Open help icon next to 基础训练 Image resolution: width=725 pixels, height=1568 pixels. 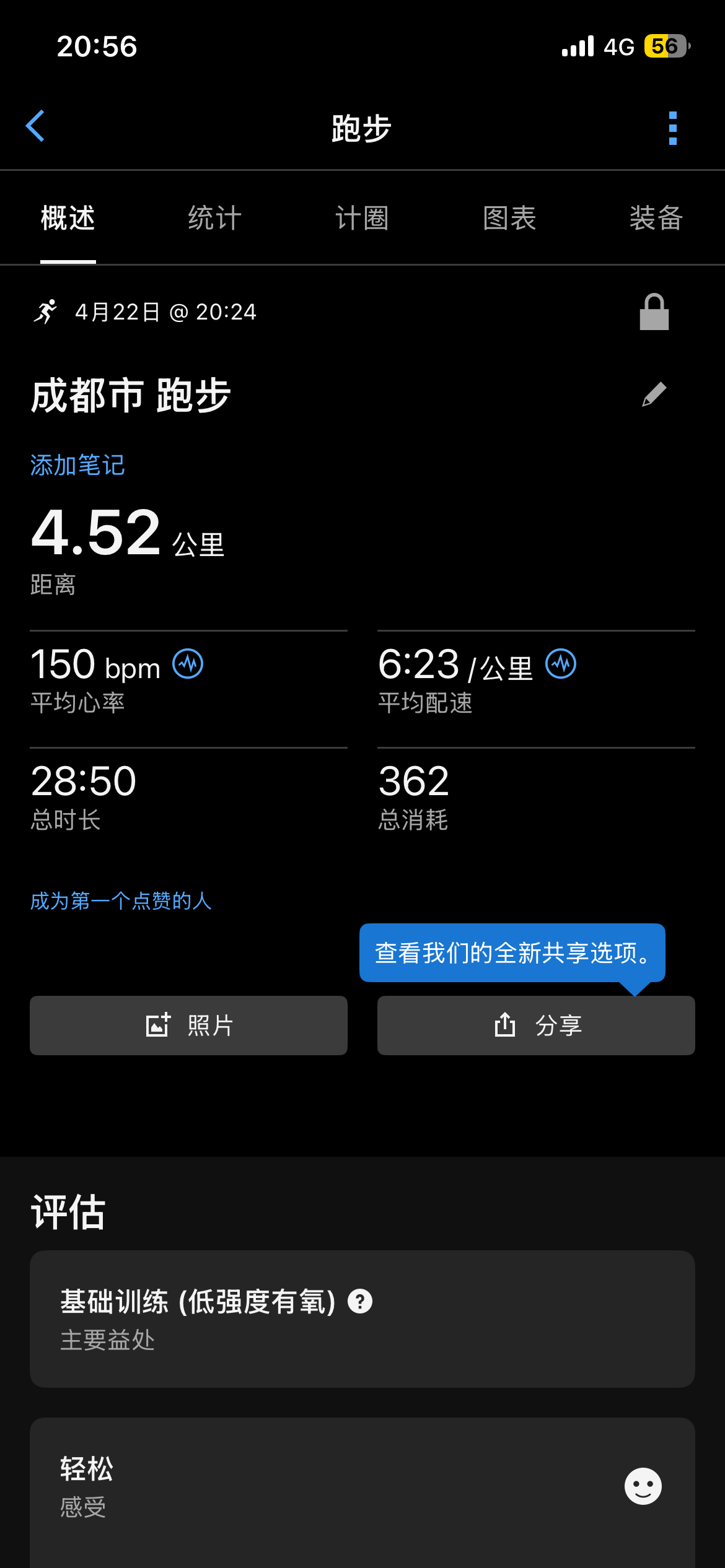tap(360, 1301)
